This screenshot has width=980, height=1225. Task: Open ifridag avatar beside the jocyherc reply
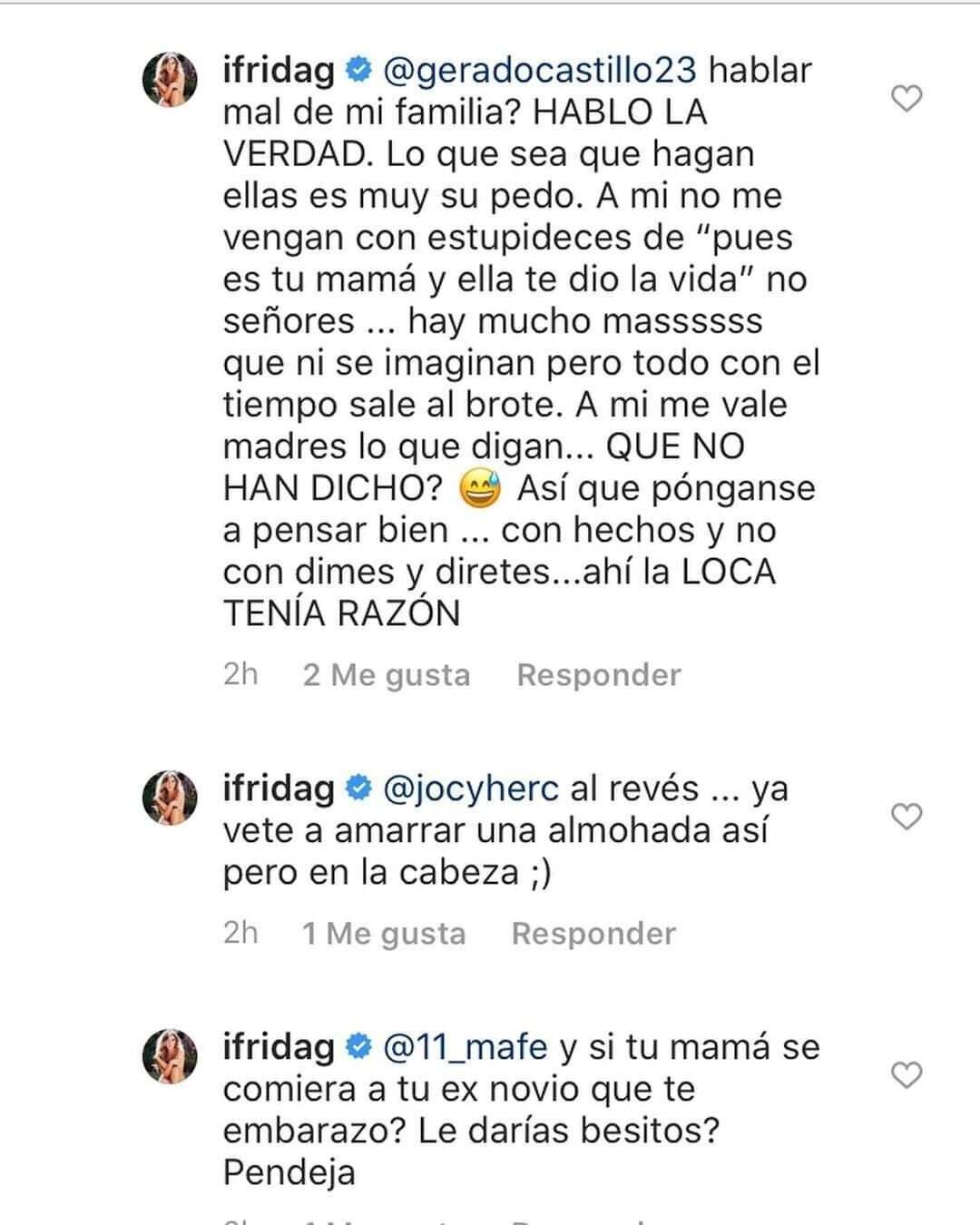(171, 798)
